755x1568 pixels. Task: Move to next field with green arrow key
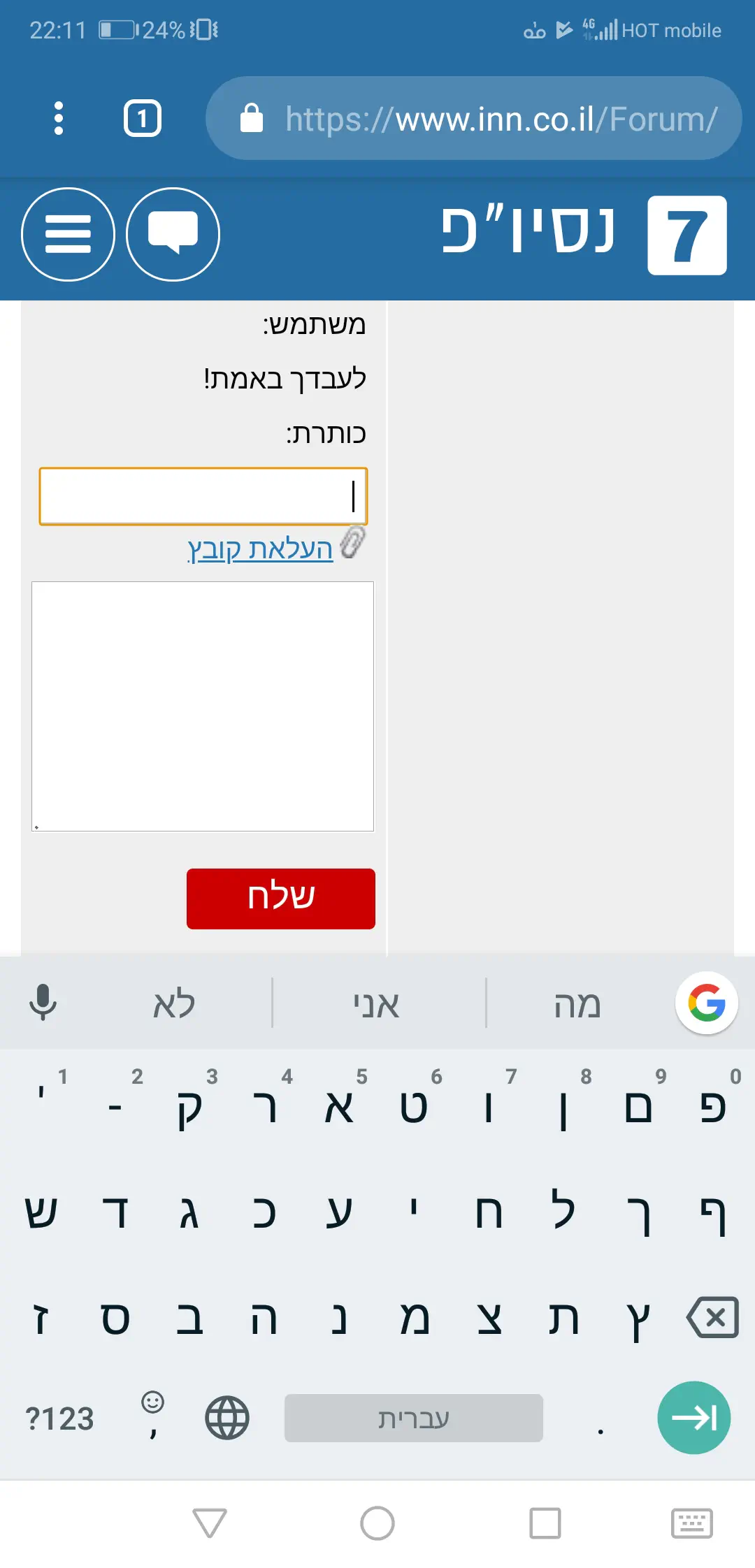click(x=693, y=1418)
